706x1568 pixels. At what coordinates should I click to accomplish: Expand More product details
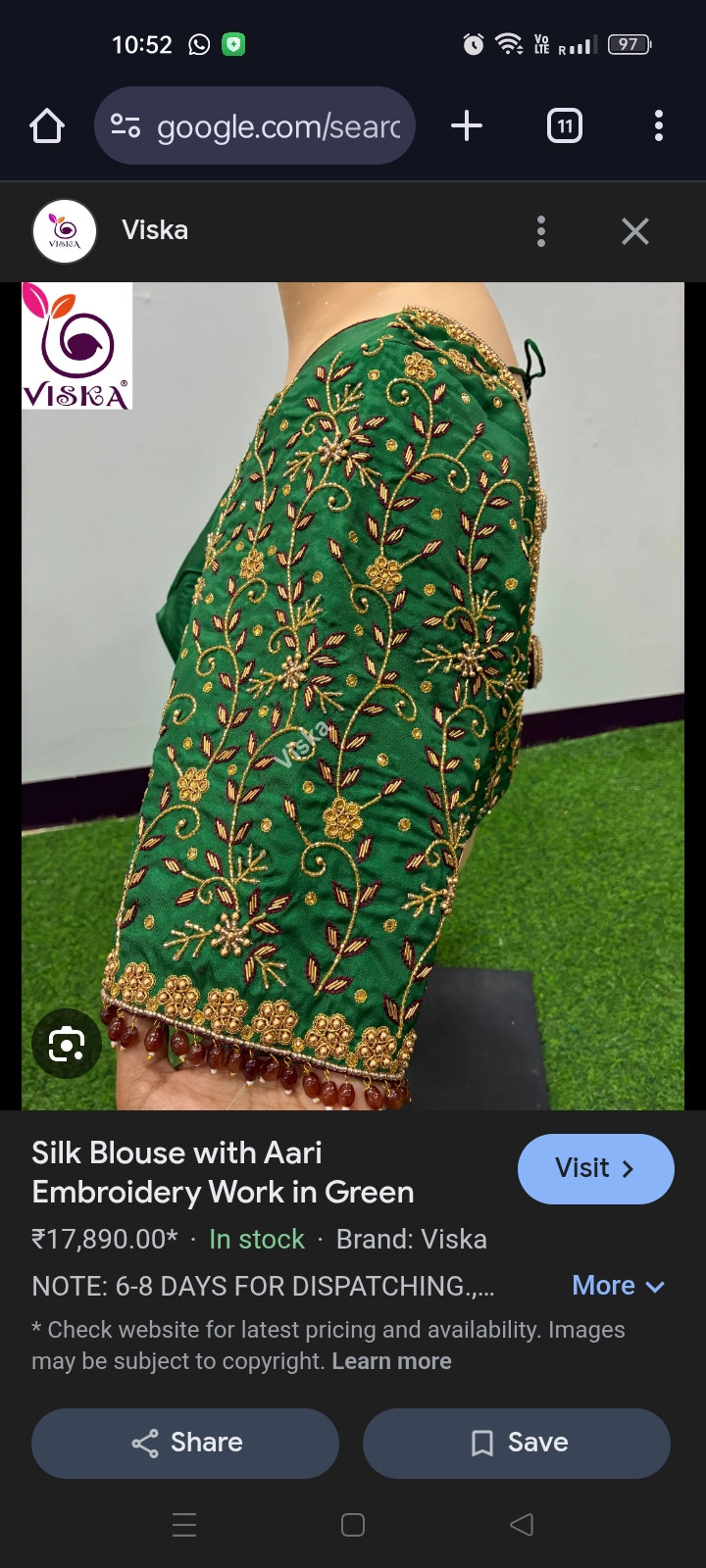[x=618, y=1286]
